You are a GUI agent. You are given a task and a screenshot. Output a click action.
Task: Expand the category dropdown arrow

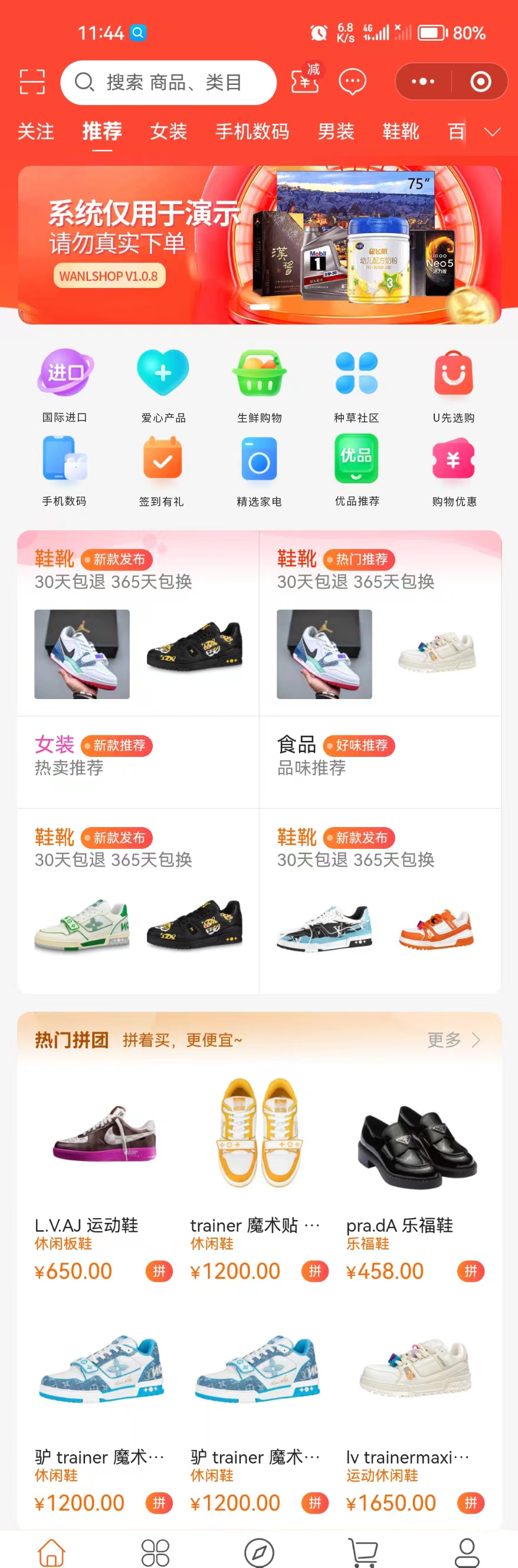[492, 132]
